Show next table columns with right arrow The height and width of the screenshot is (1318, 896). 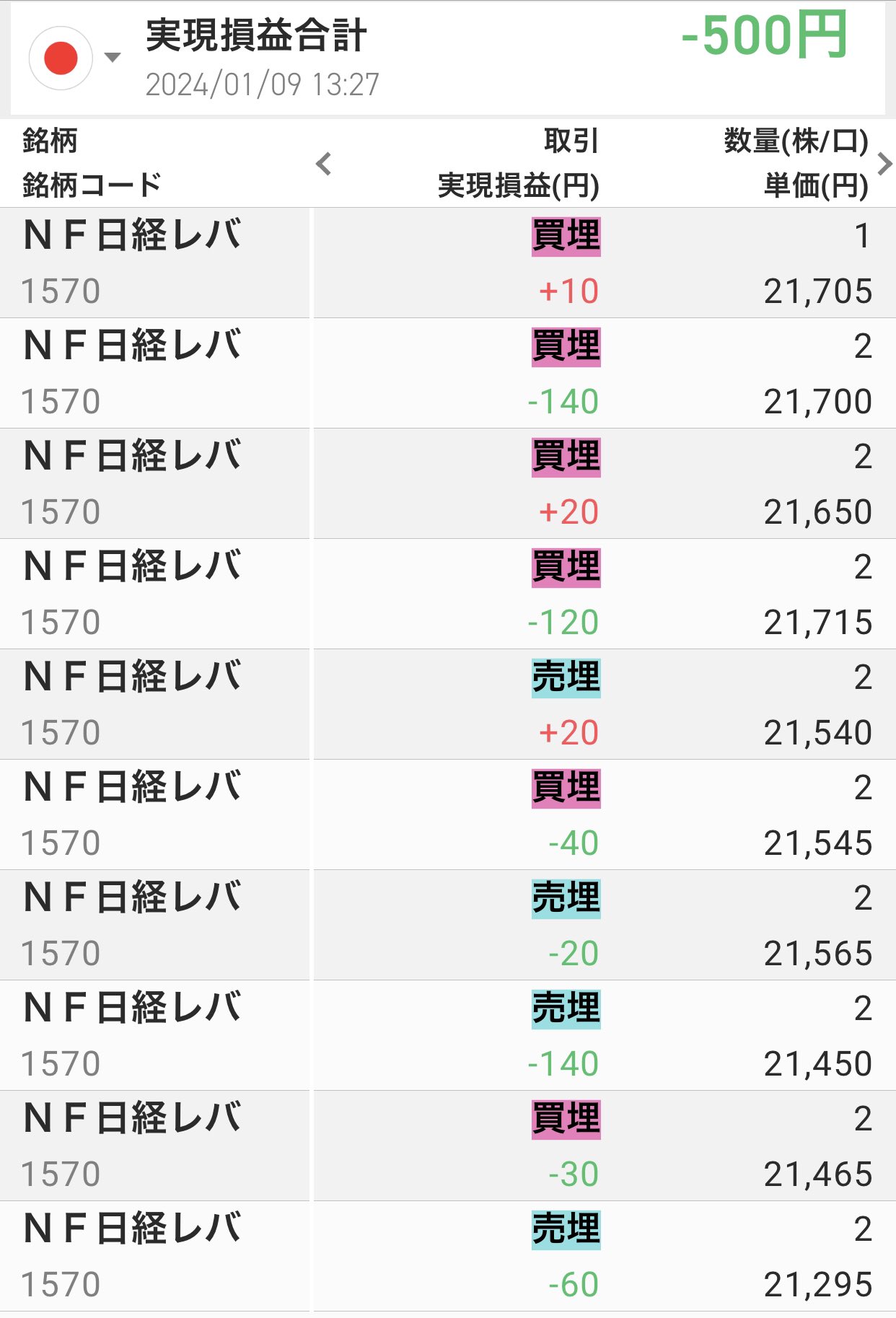[884, 164]
